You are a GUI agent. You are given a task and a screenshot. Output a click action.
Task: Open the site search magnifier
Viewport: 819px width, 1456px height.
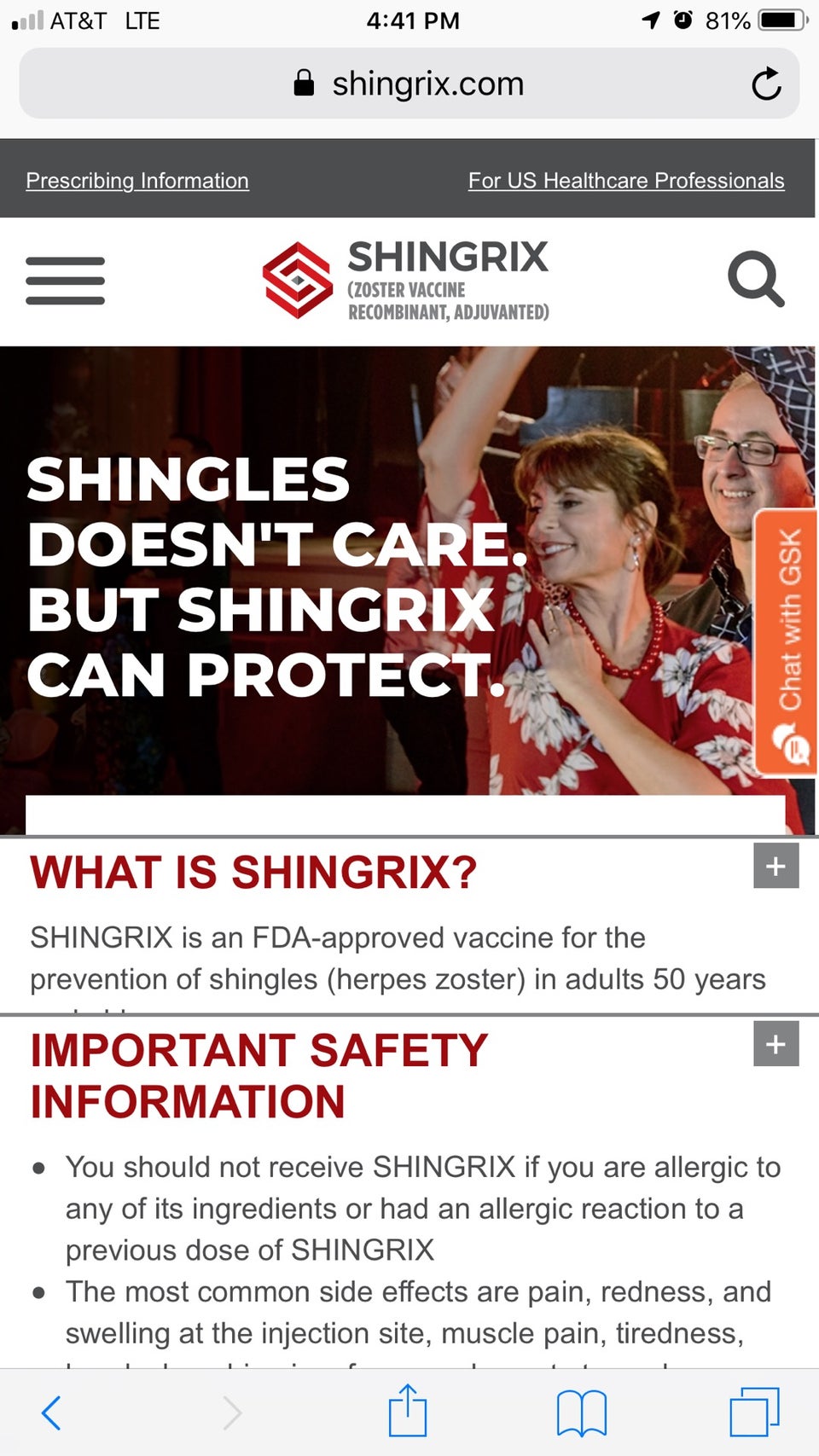(x=755, y=278)
